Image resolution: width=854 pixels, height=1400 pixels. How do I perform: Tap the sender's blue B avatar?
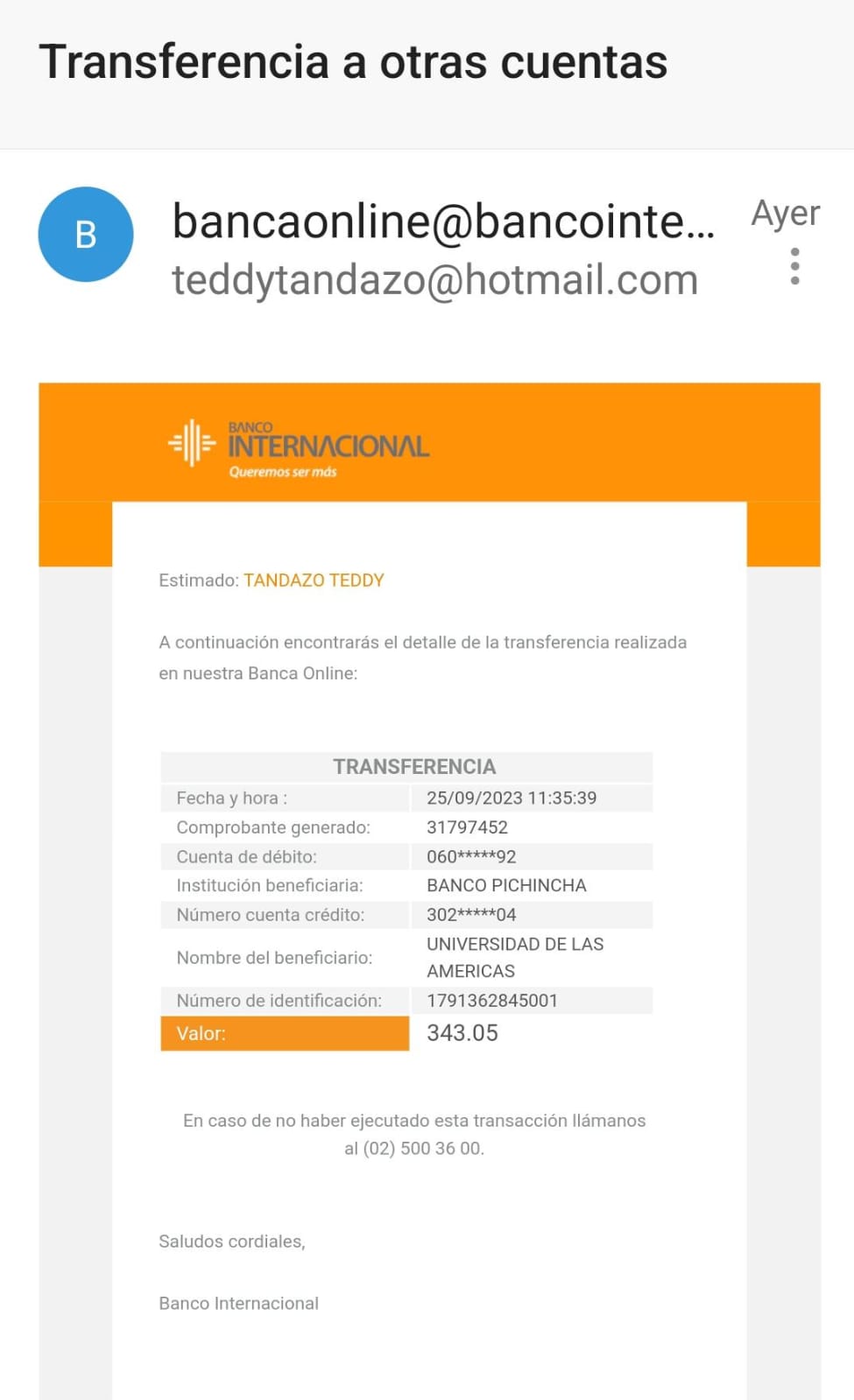(86, 235)
